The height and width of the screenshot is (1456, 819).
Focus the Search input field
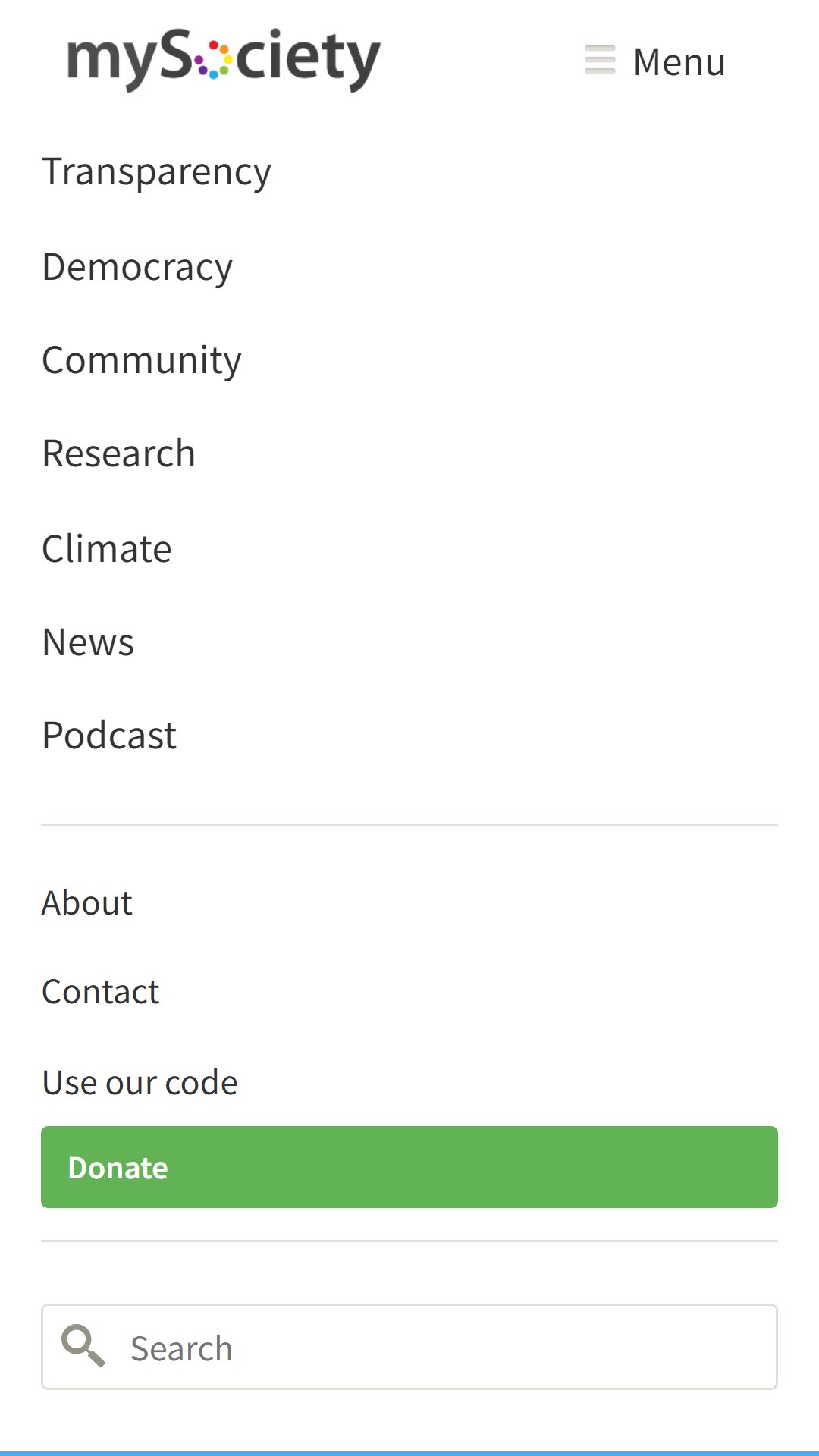coord(409,1347)
